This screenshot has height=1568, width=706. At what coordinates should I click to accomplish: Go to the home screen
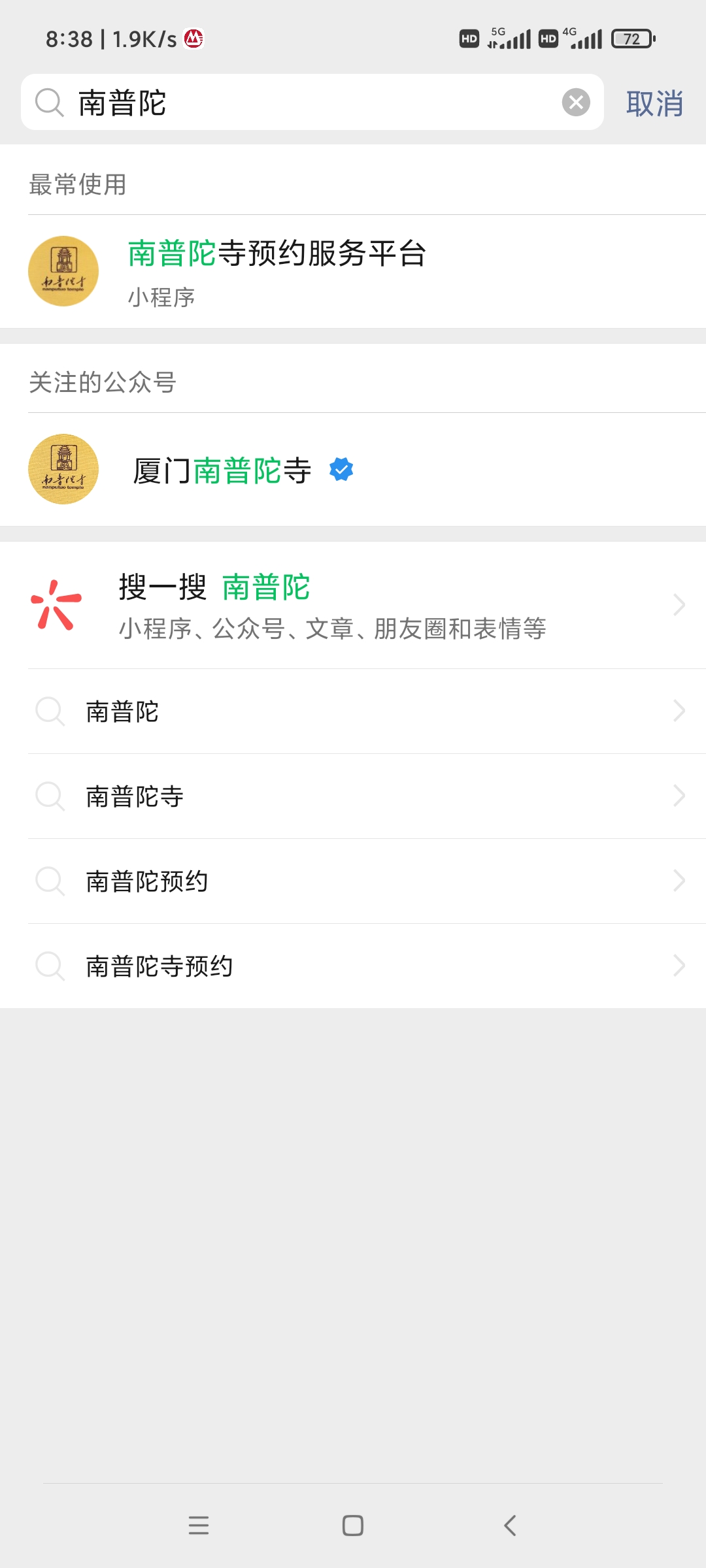[x=353, y=1526]
